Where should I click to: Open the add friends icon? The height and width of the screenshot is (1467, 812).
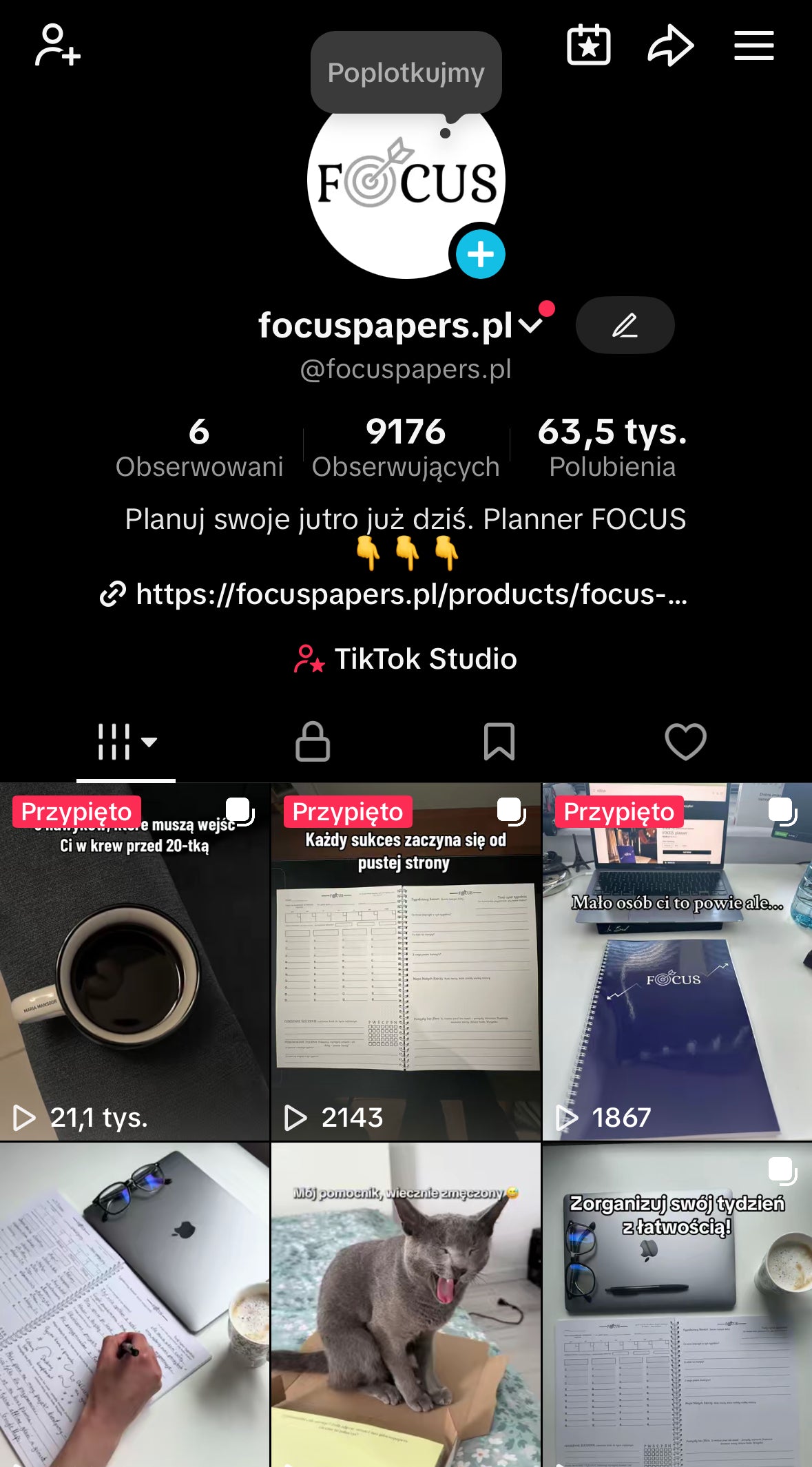pyautogui.click(x=58, y=45)
